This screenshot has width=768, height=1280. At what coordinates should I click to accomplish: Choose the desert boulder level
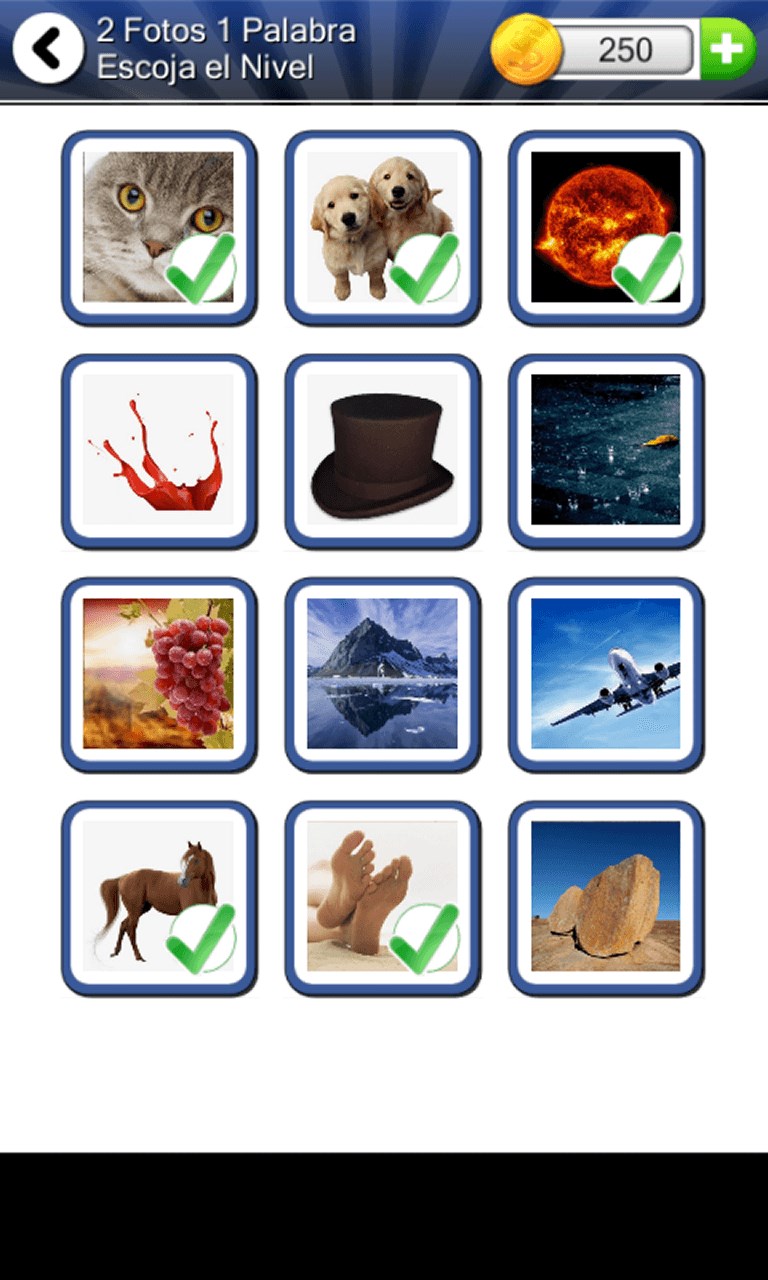tap(606, 897)
